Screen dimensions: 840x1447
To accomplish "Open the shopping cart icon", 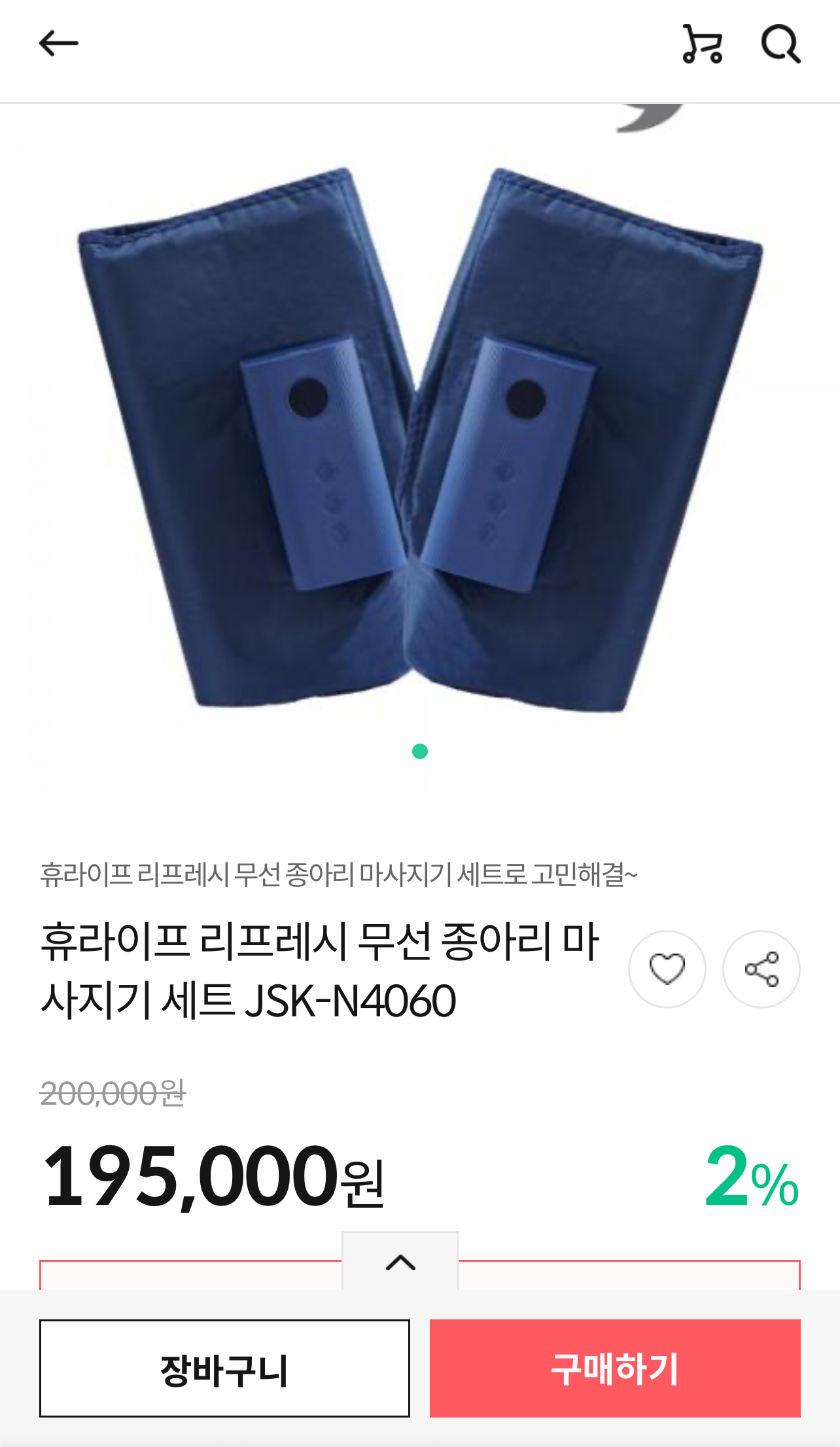I will pos(702,45).
